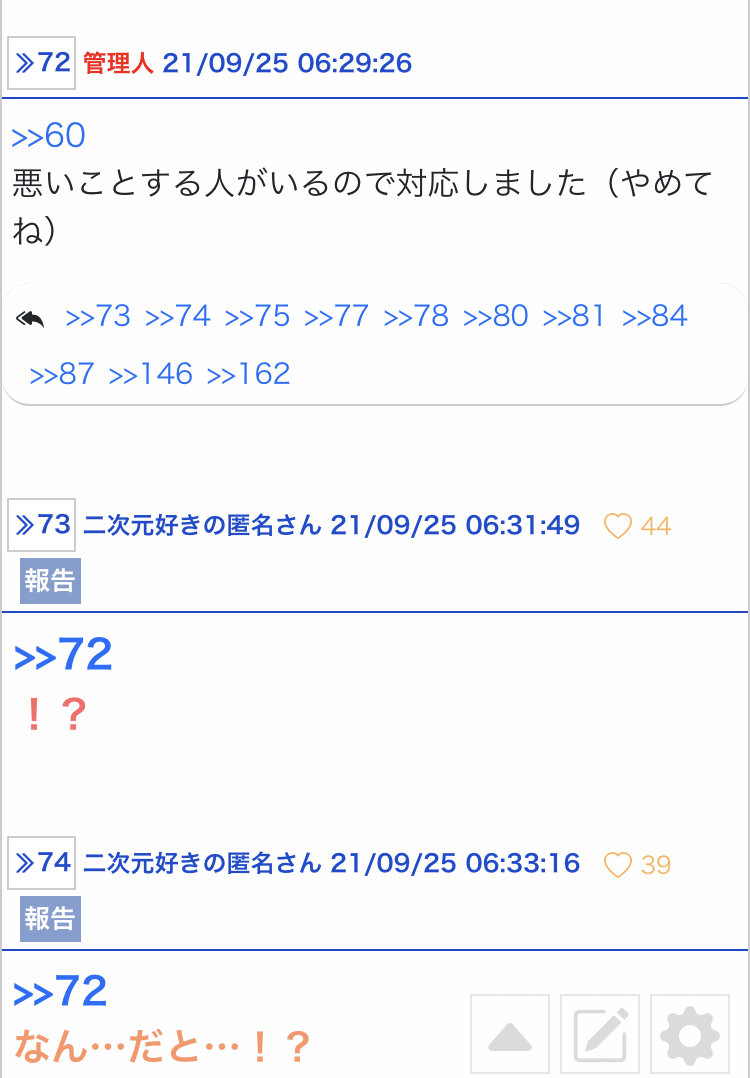750x1078 pixels.
Task: Jump to reply >>75
Action: [x=257, y=317]
